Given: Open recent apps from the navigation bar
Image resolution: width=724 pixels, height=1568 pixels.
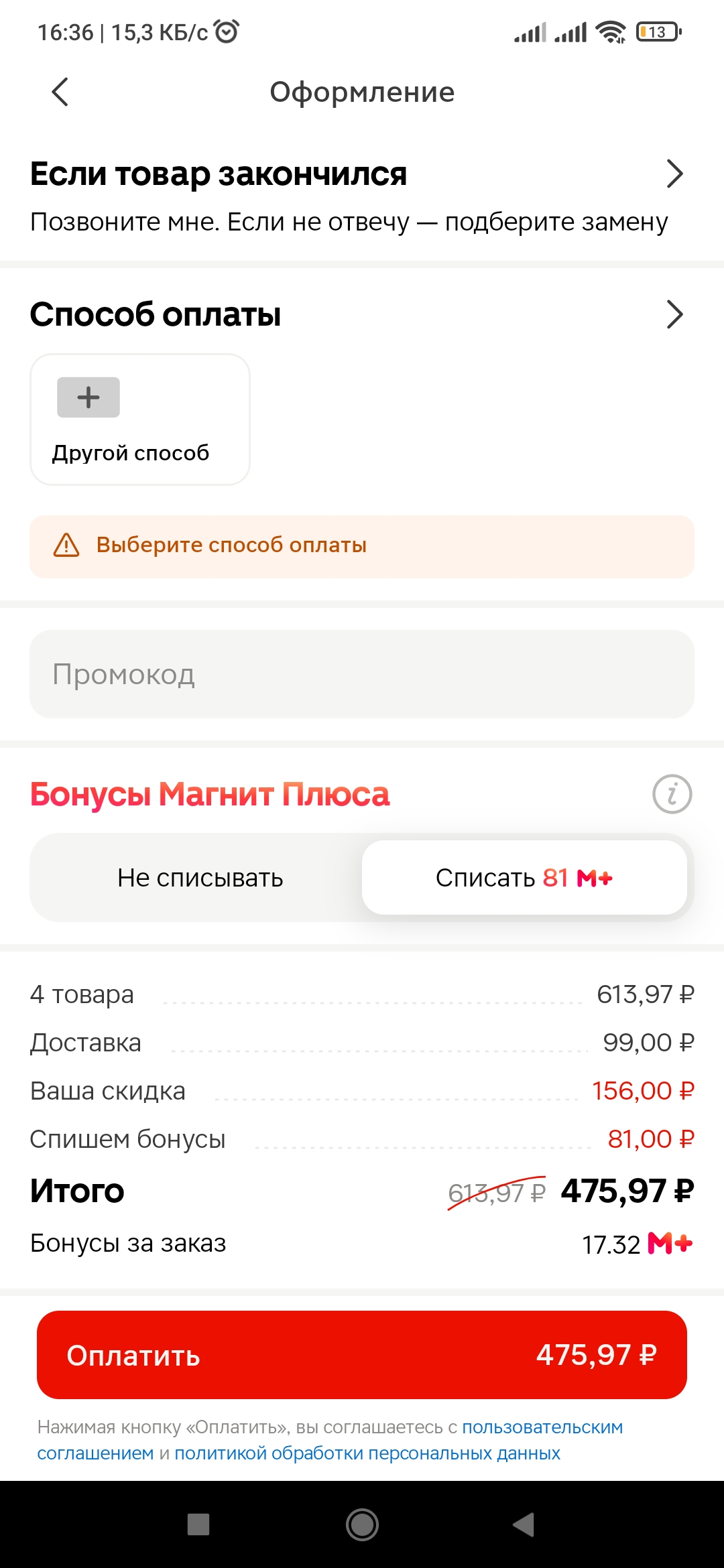Looking at the screenshot, I should click(x=198, y=1525).
